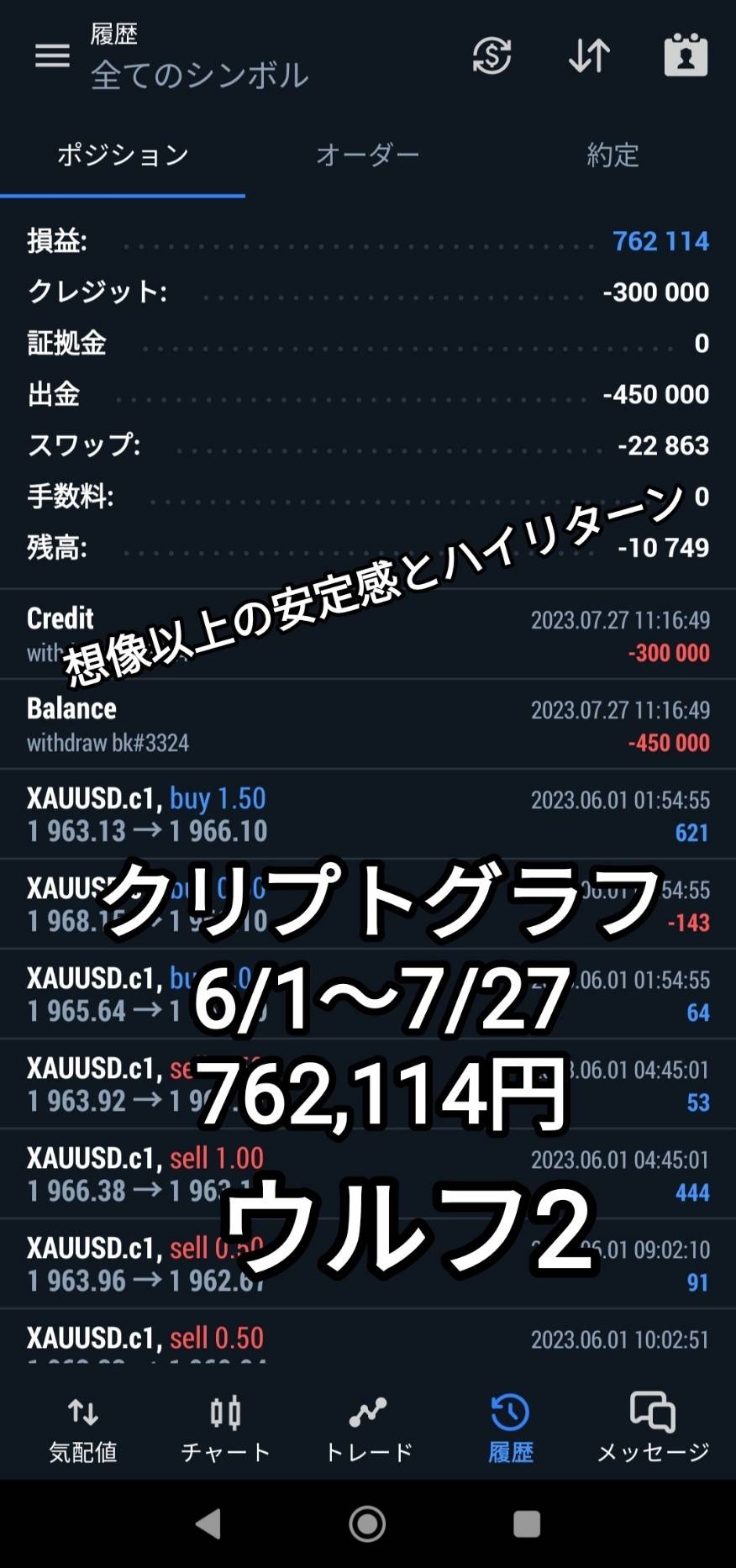The width and height of the screenshot is (736, 1568).
Task: Tap the system home button
Action: click(x=367, y=1523)
